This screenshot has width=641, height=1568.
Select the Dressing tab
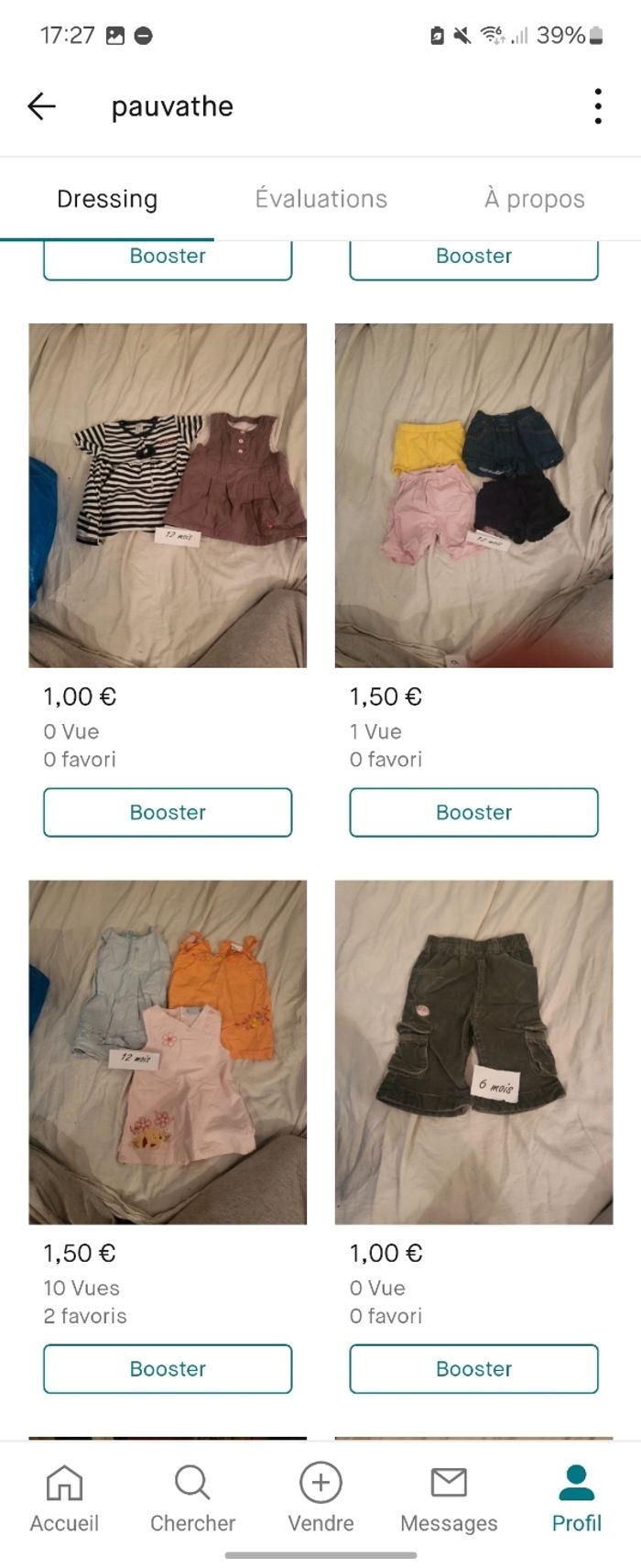click(107, 199)
